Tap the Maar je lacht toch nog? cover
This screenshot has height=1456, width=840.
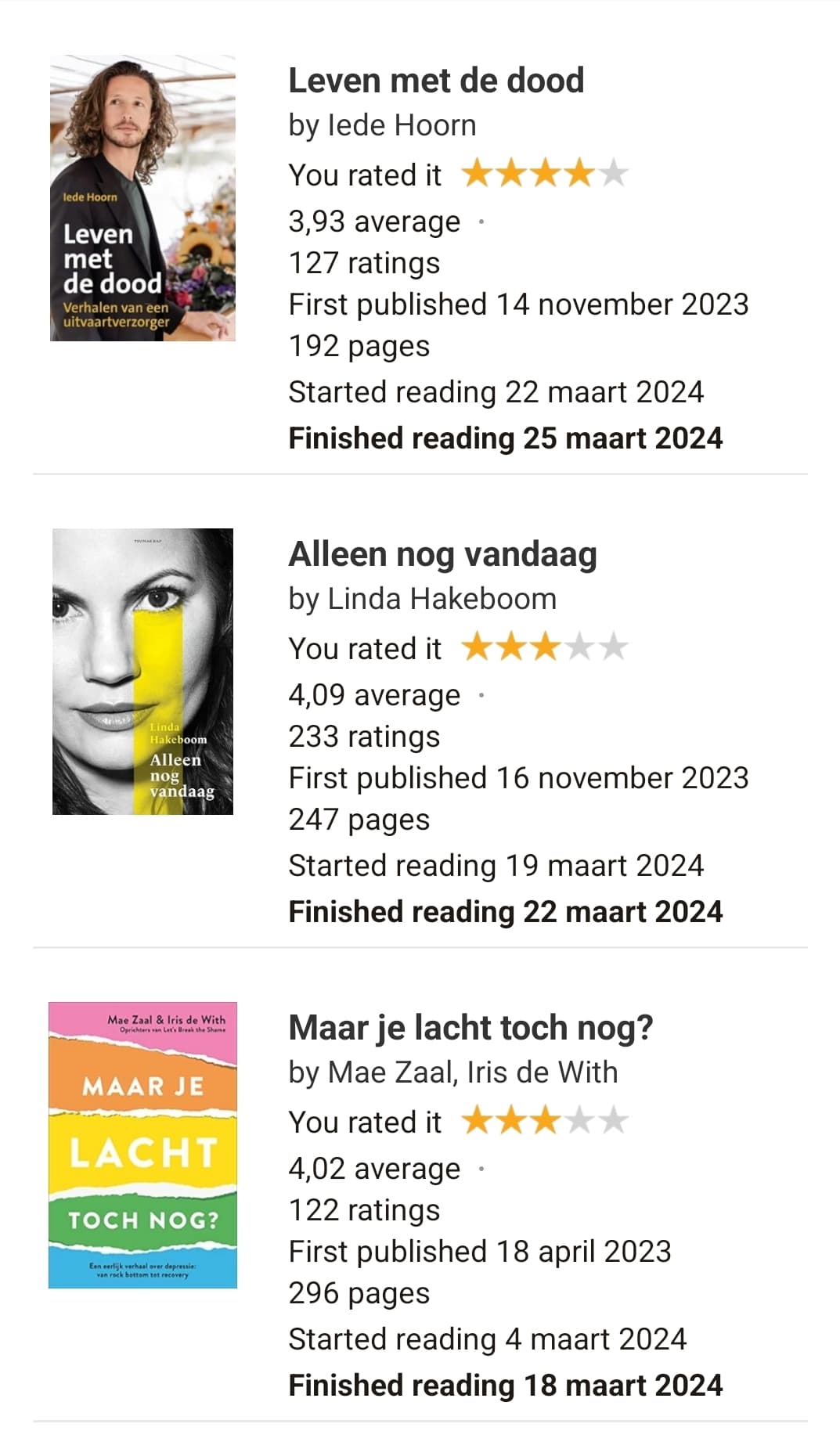(142, 1145)
